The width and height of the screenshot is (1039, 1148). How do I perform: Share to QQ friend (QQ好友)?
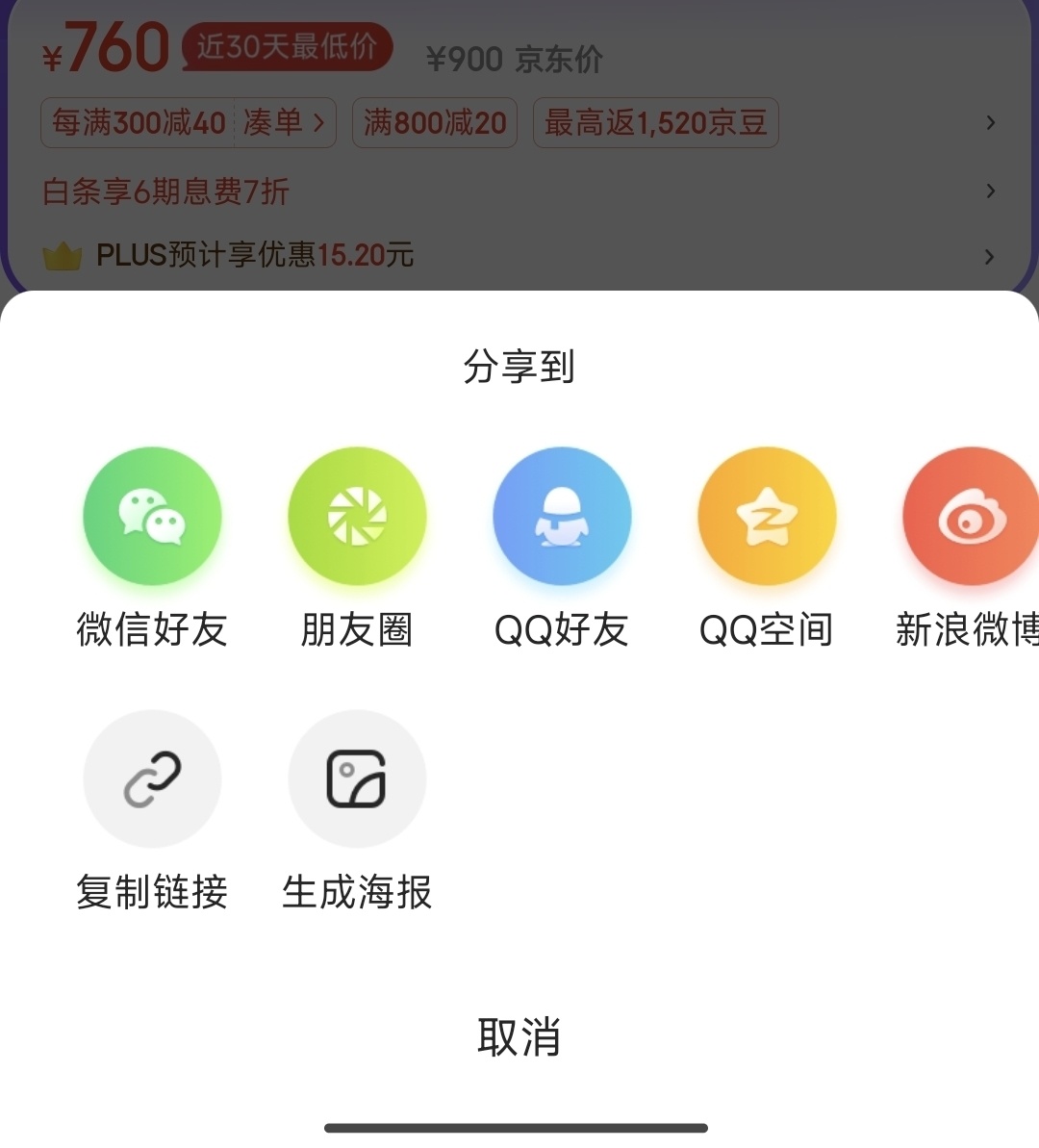pyautogui.click(x=562, y=517)
